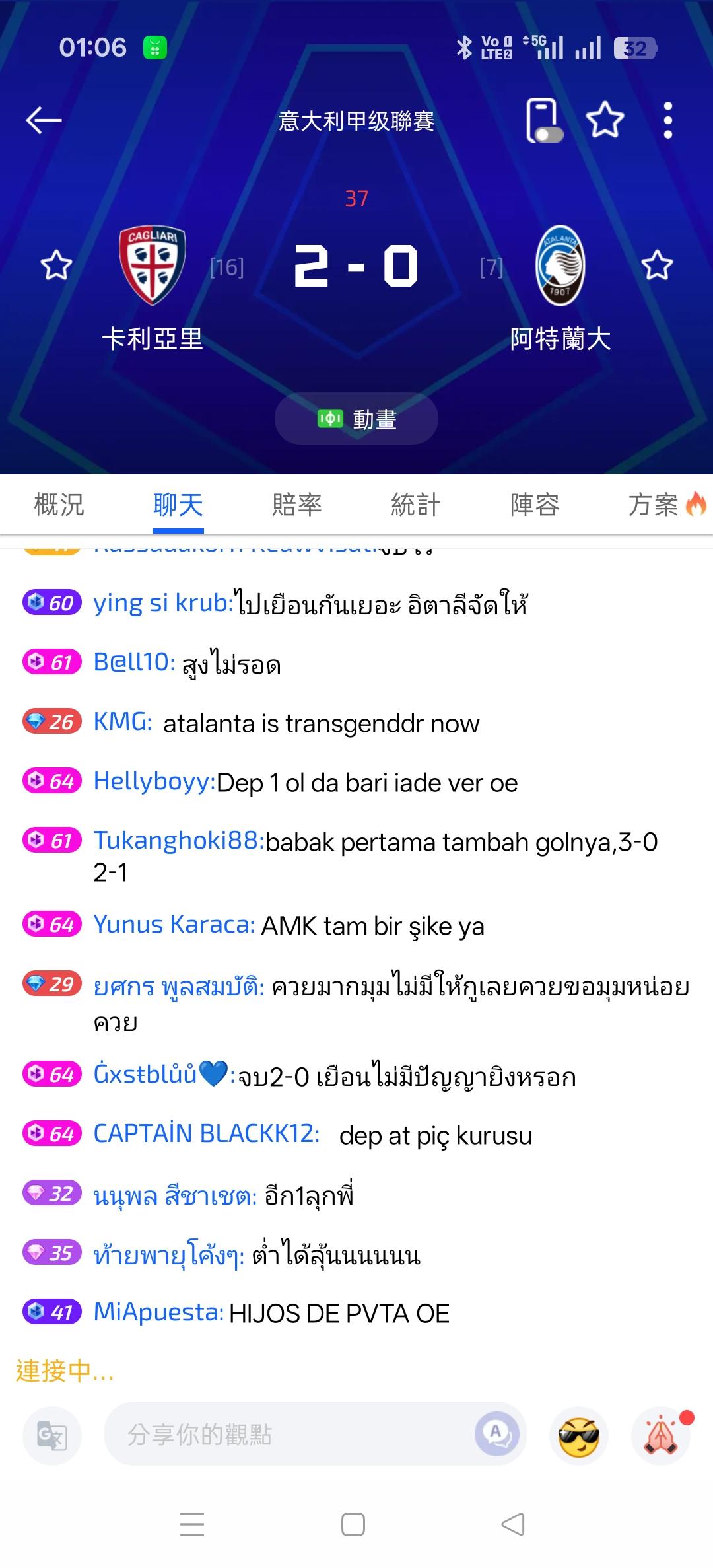Screen dimensions: 713x1568
Task: Go to the system home screen
Action: pos(353,1524)
